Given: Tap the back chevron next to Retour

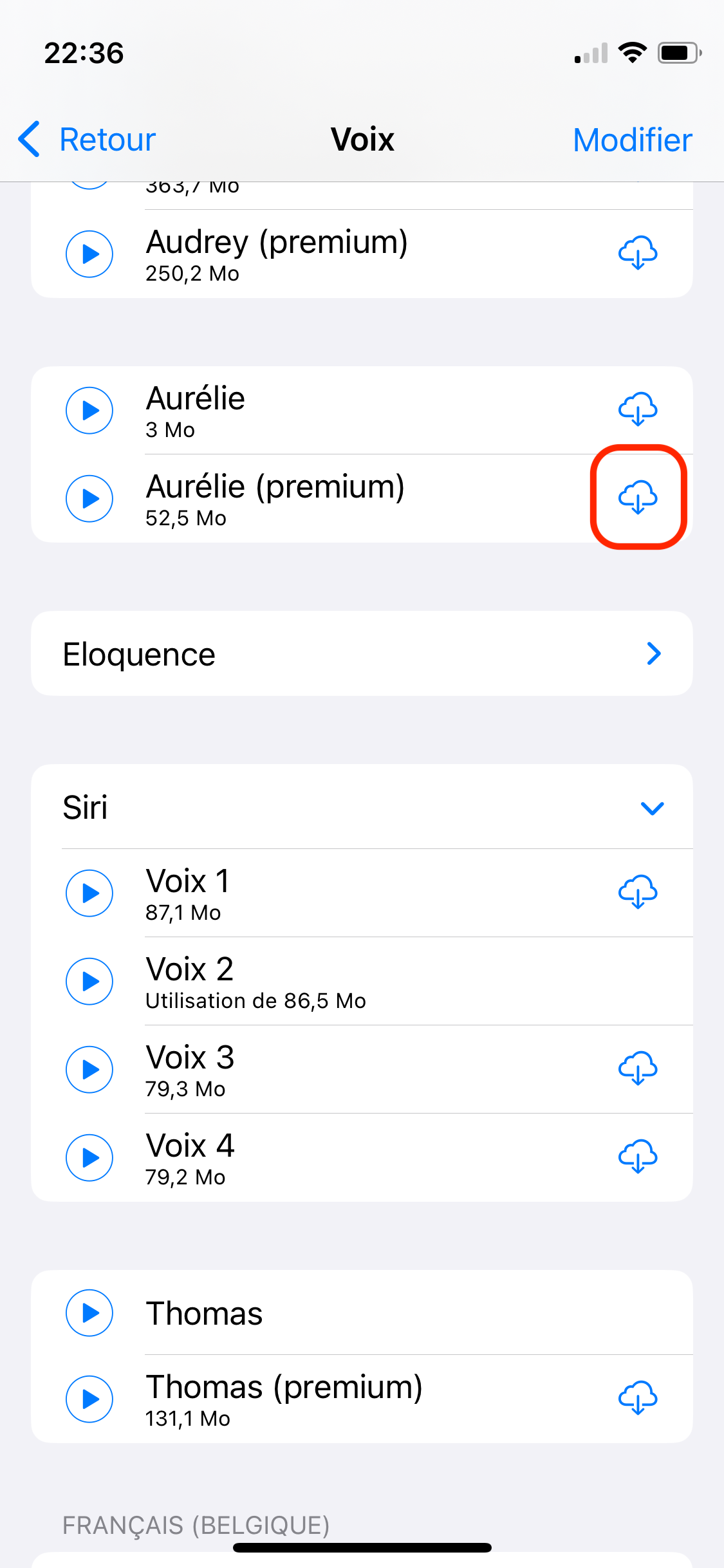Looking at the screenshot, I should click(29, 138).
